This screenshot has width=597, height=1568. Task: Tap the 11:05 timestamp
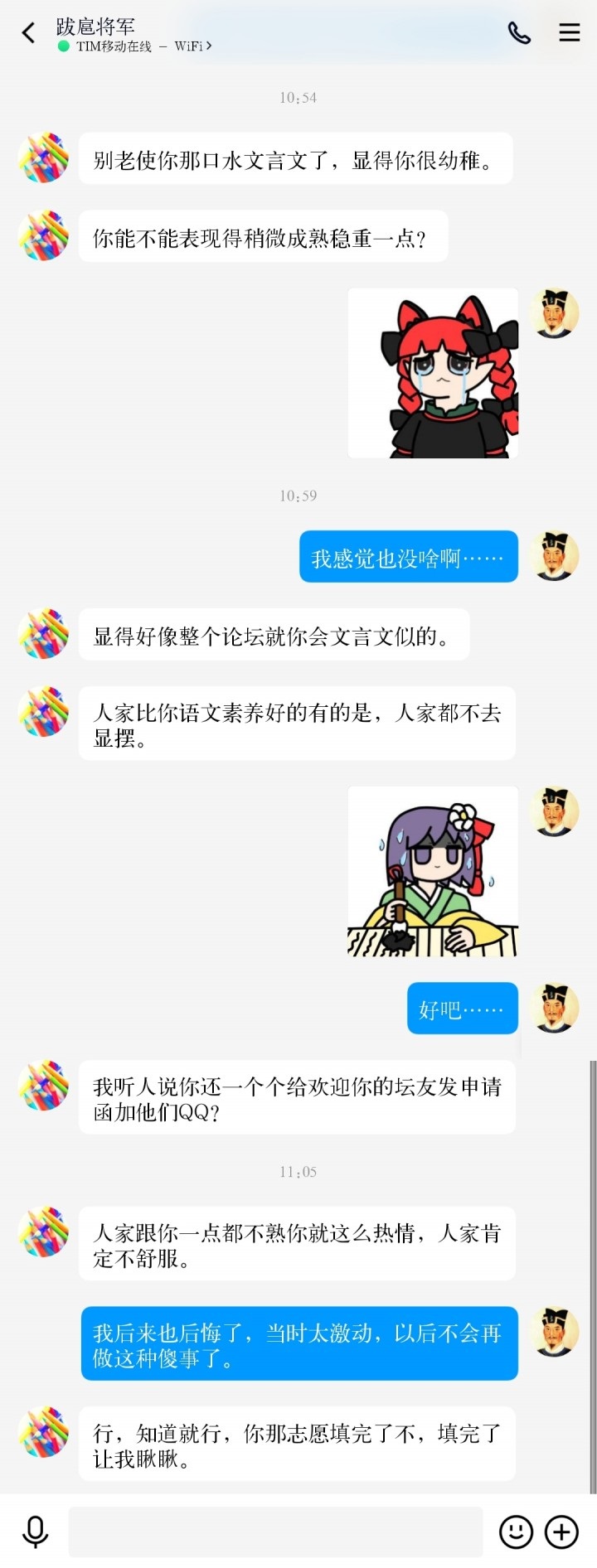pyautogui.click(x=298, y=1172)
